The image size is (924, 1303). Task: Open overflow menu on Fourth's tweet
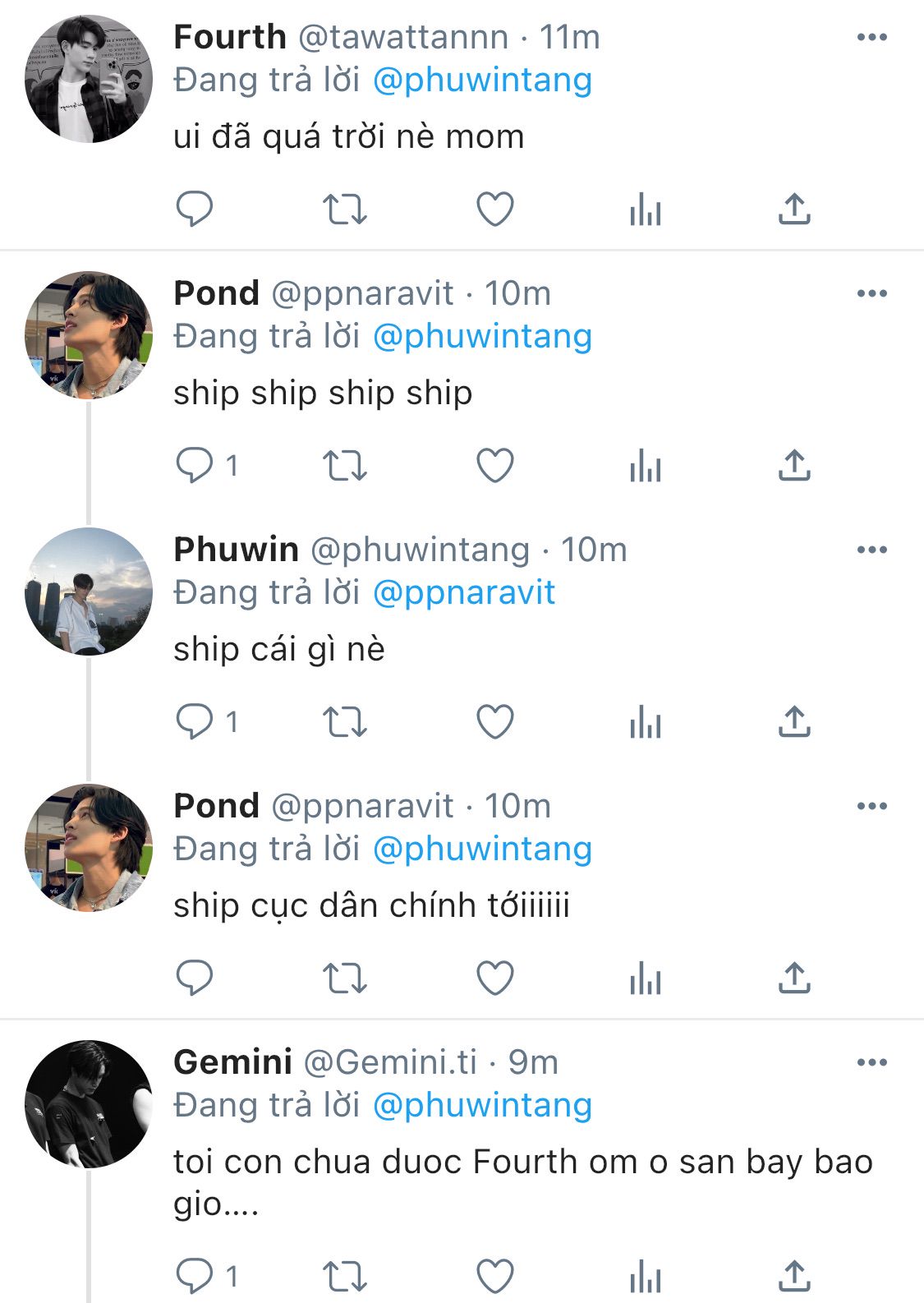[x=871, y=37]
